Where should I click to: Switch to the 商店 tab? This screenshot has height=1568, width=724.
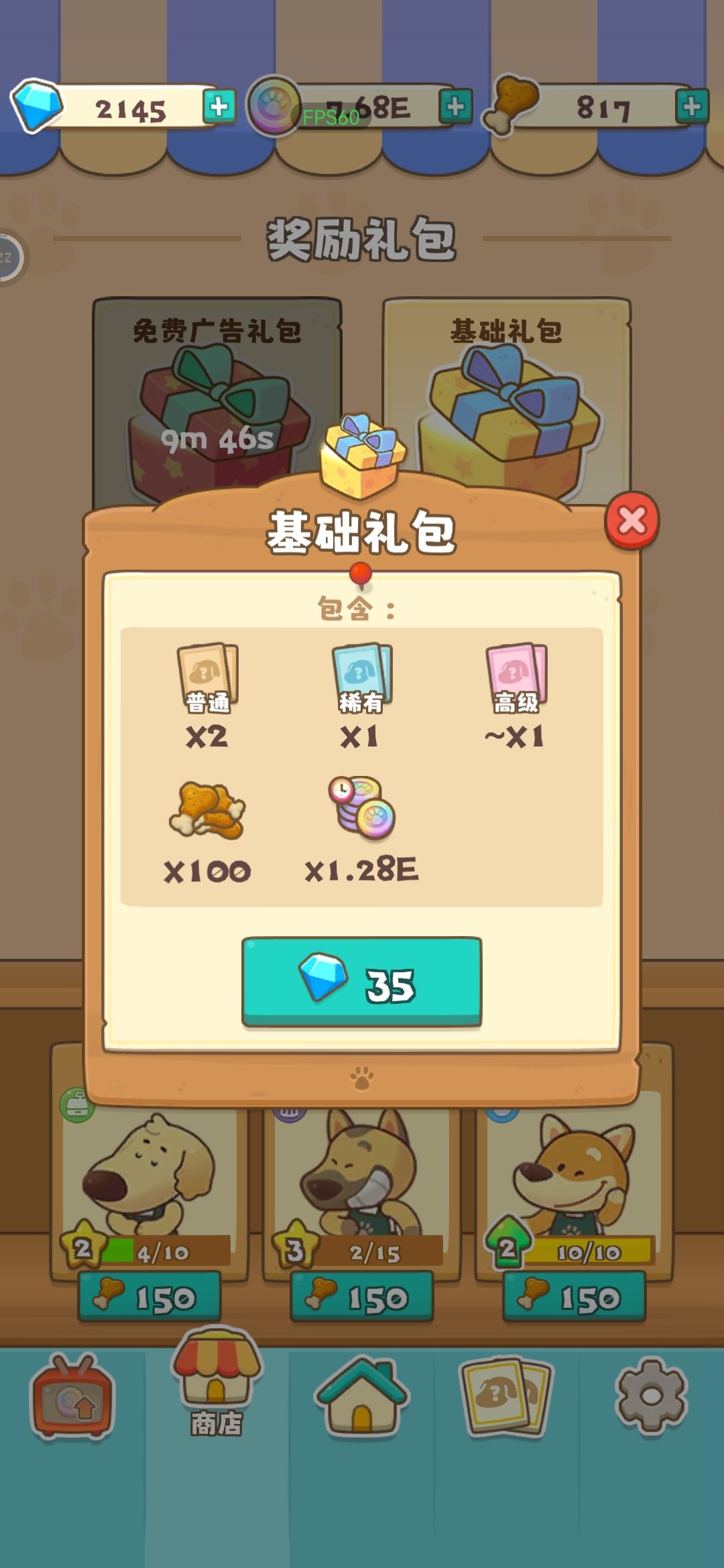click(216, 1387)
